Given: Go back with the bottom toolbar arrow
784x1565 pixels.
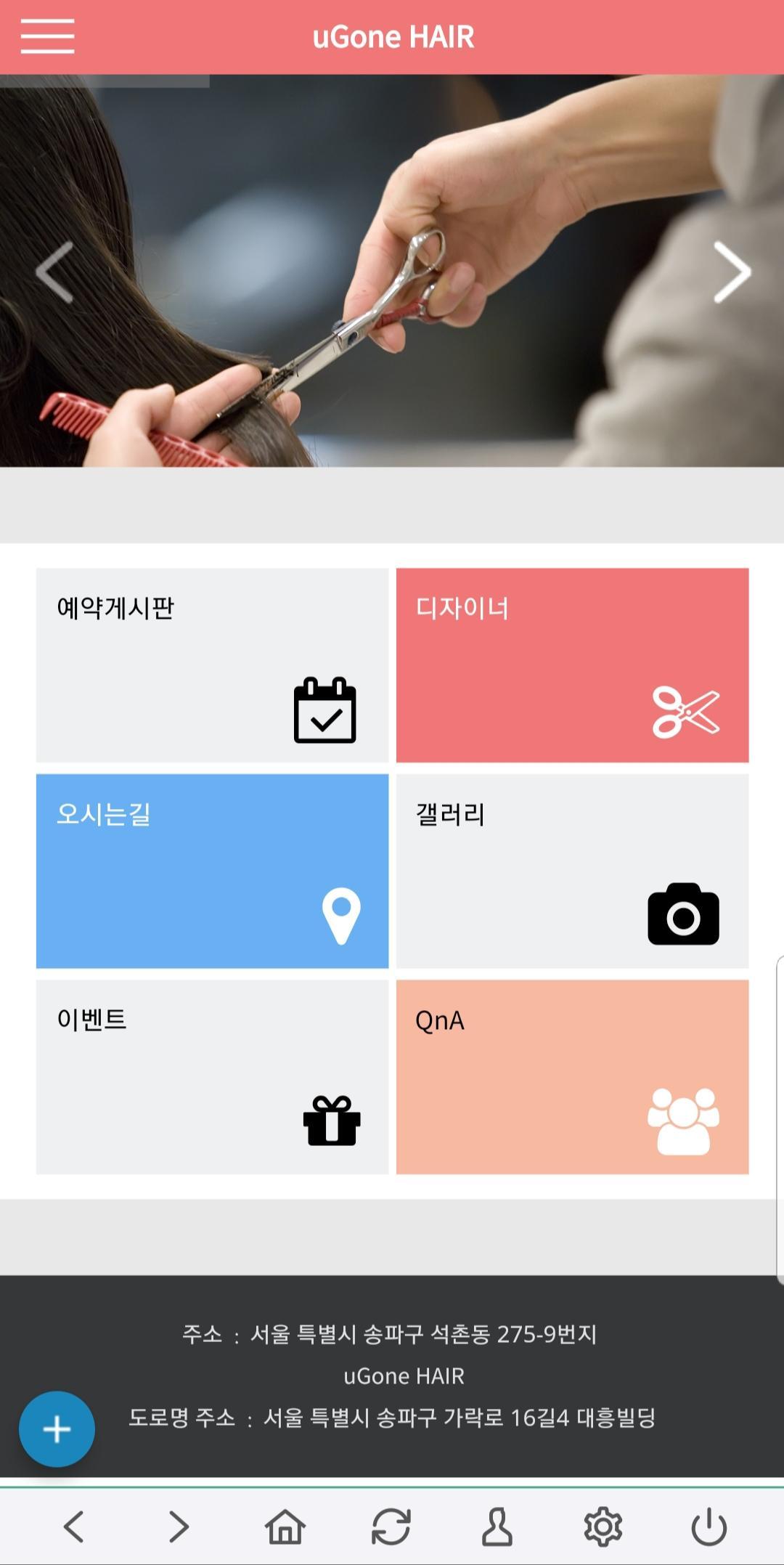Looking at the screenshot, I should (x=73, y=1527).
